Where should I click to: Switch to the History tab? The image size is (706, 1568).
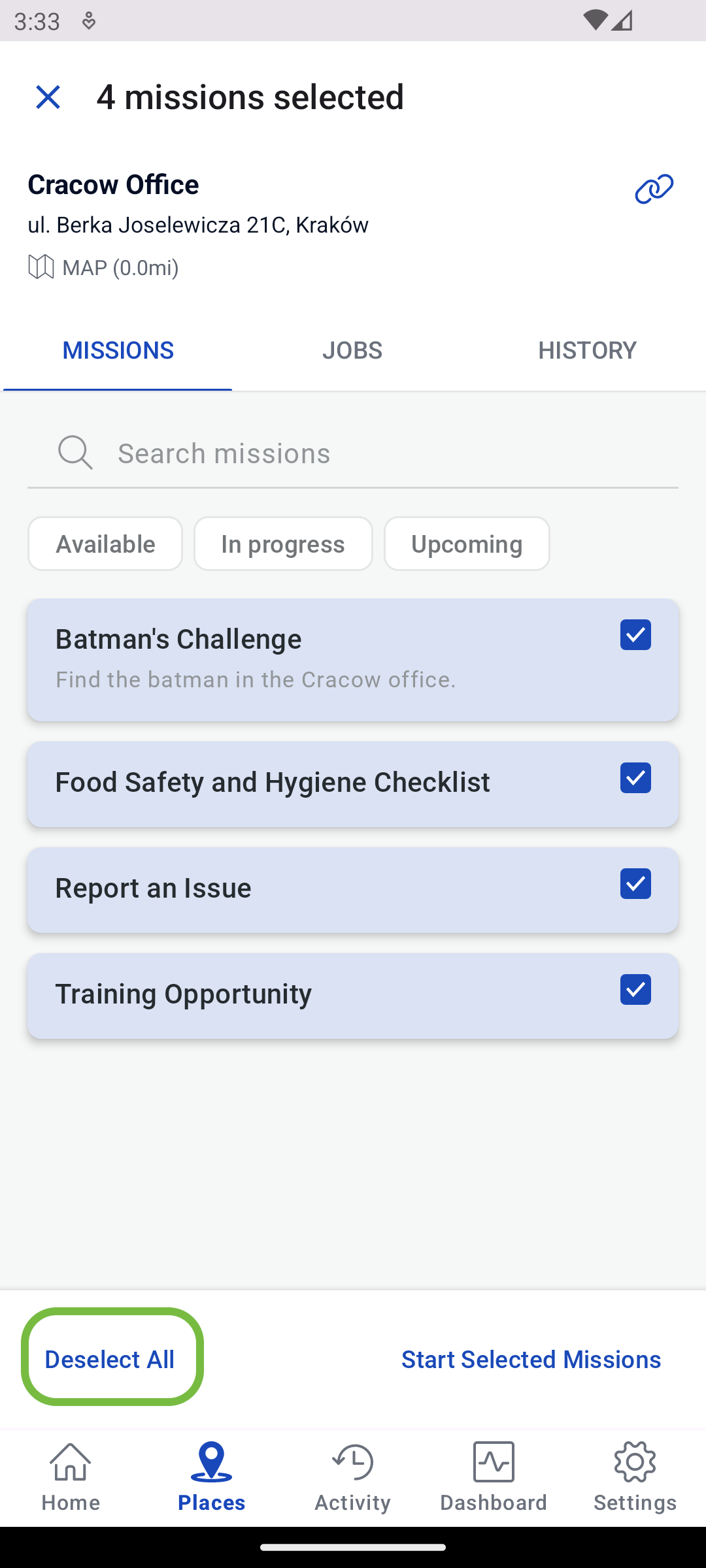coord(587,350)
